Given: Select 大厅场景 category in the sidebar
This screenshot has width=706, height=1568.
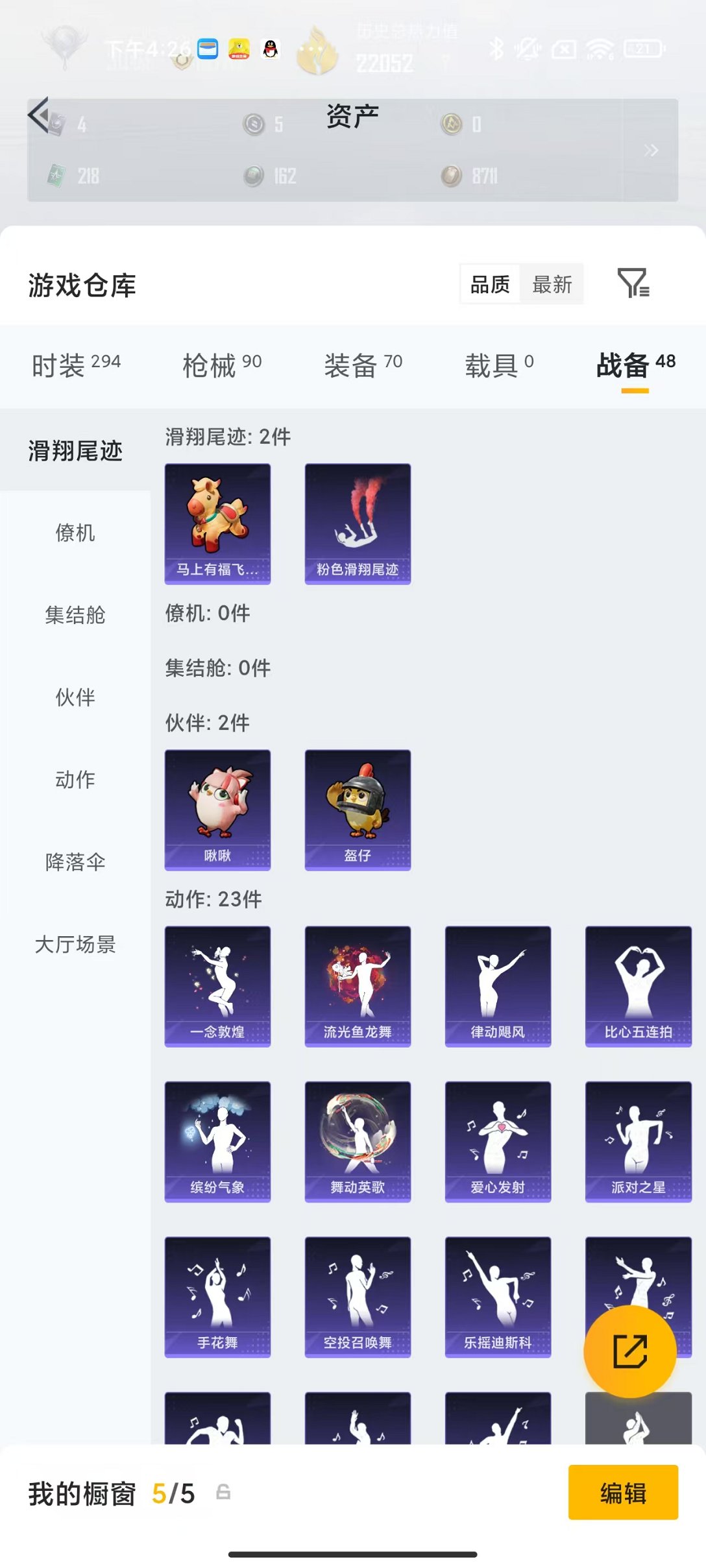Looking at the screenshot, I should pos(75,945).
